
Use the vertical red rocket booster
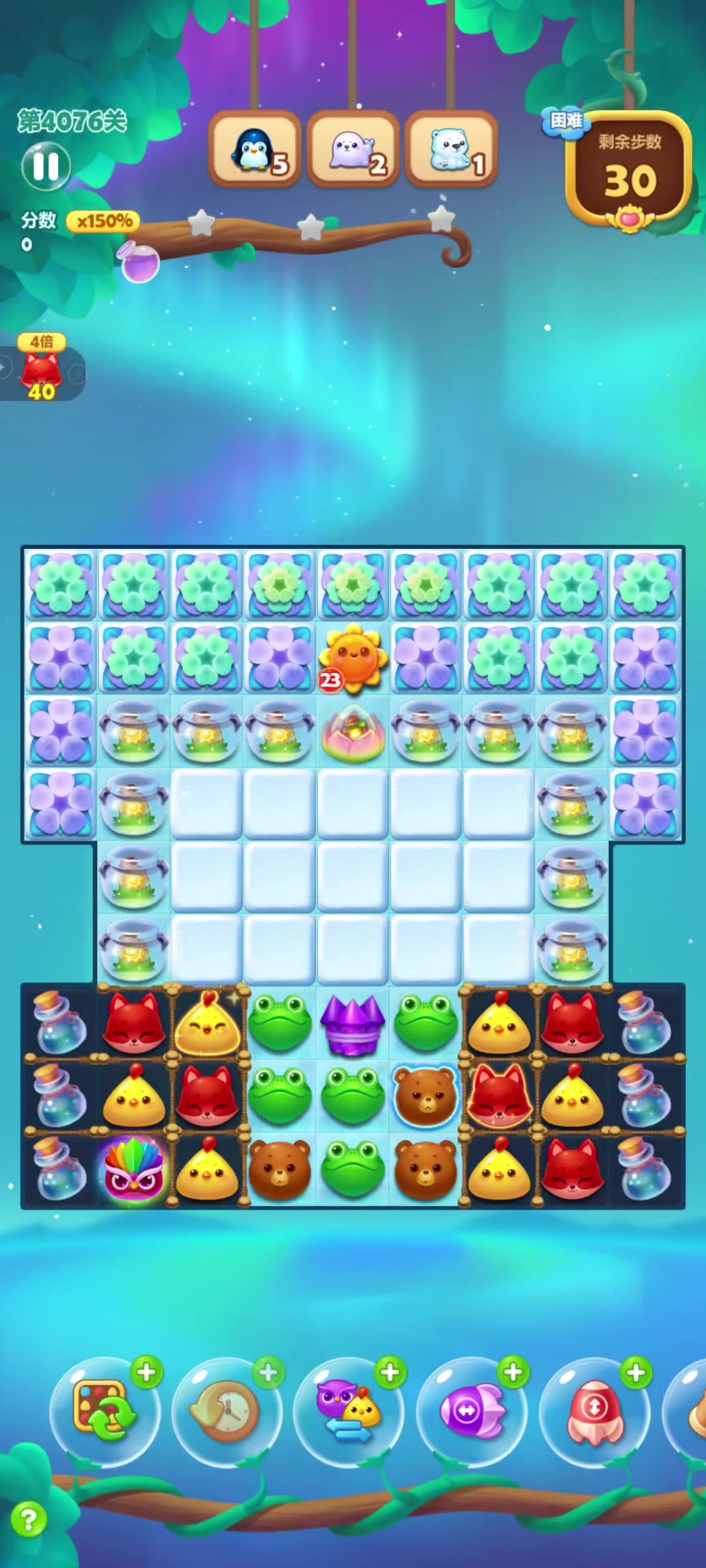[x=594, y=1411]
